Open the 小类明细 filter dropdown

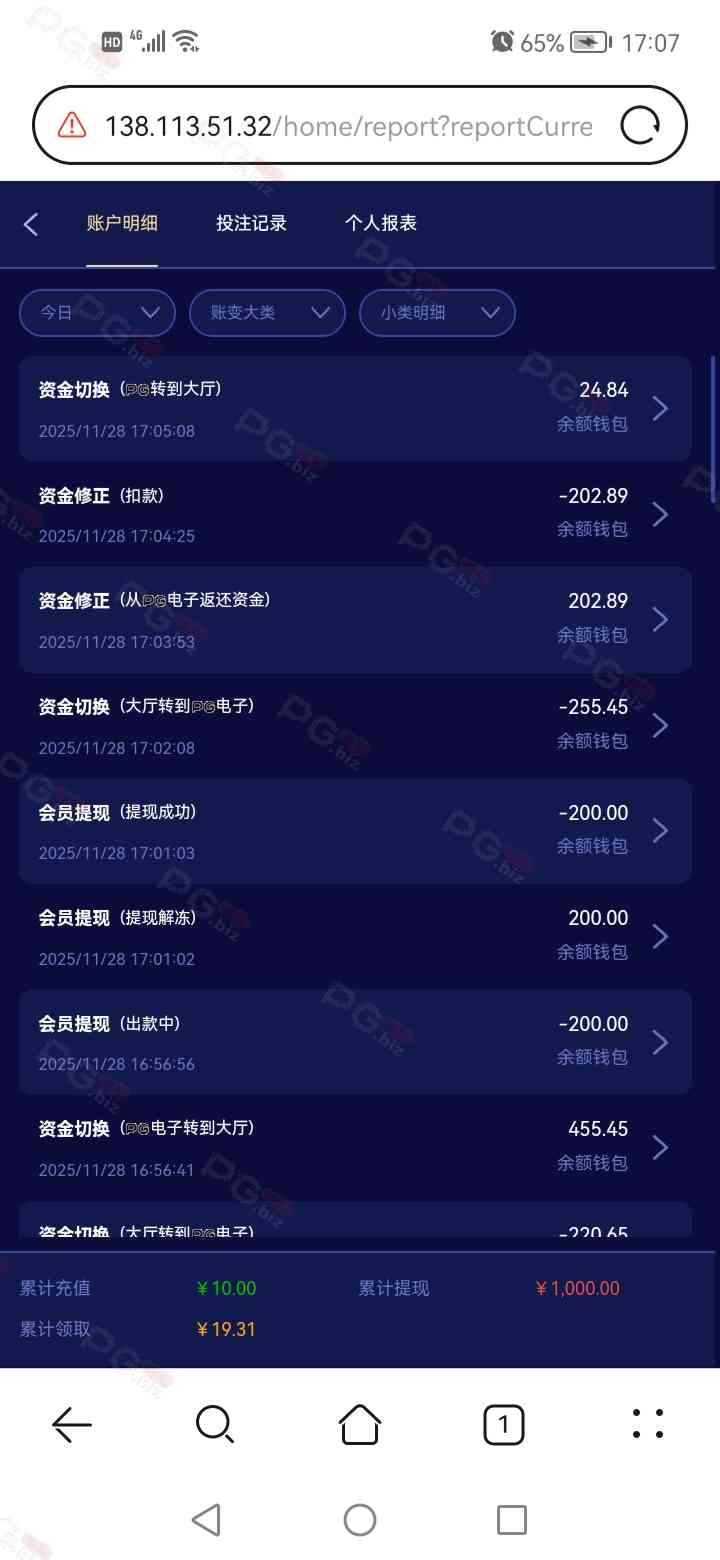click(437, 313)
